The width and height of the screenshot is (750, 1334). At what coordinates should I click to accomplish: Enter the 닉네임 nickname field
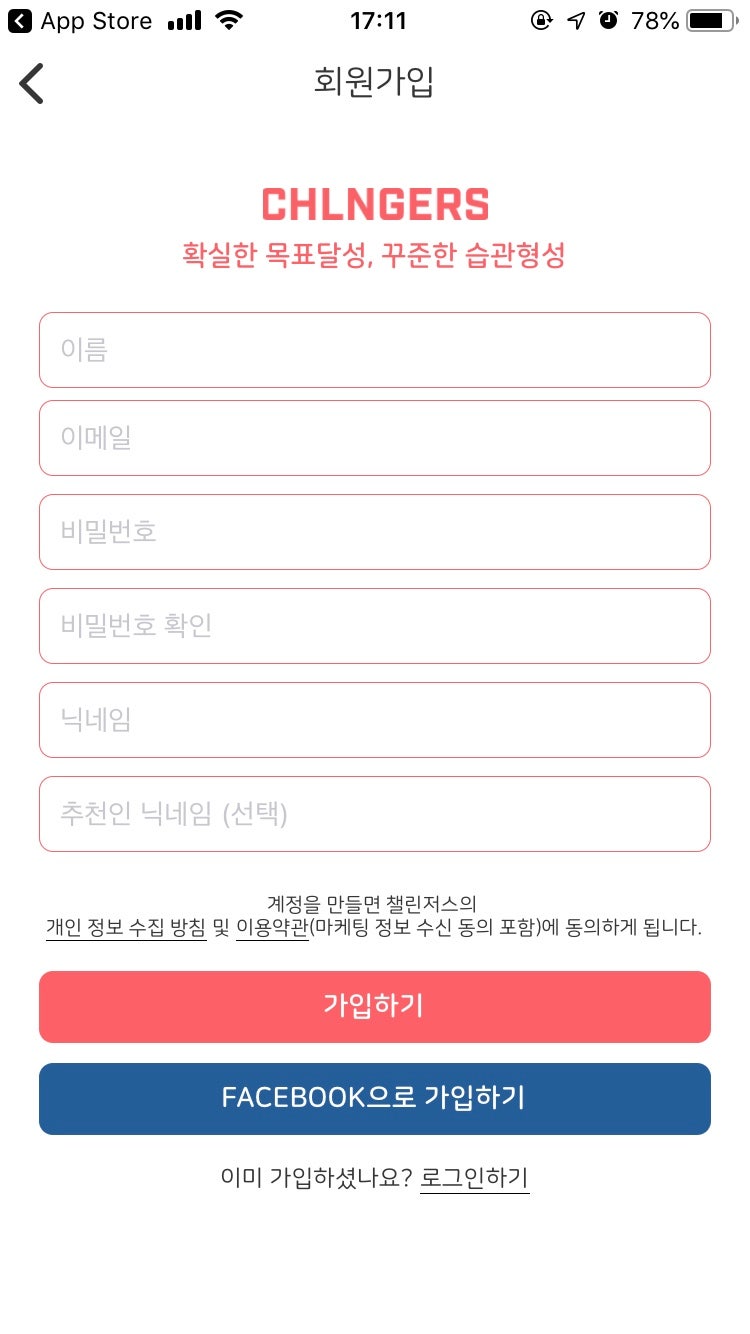coord(375,720)
